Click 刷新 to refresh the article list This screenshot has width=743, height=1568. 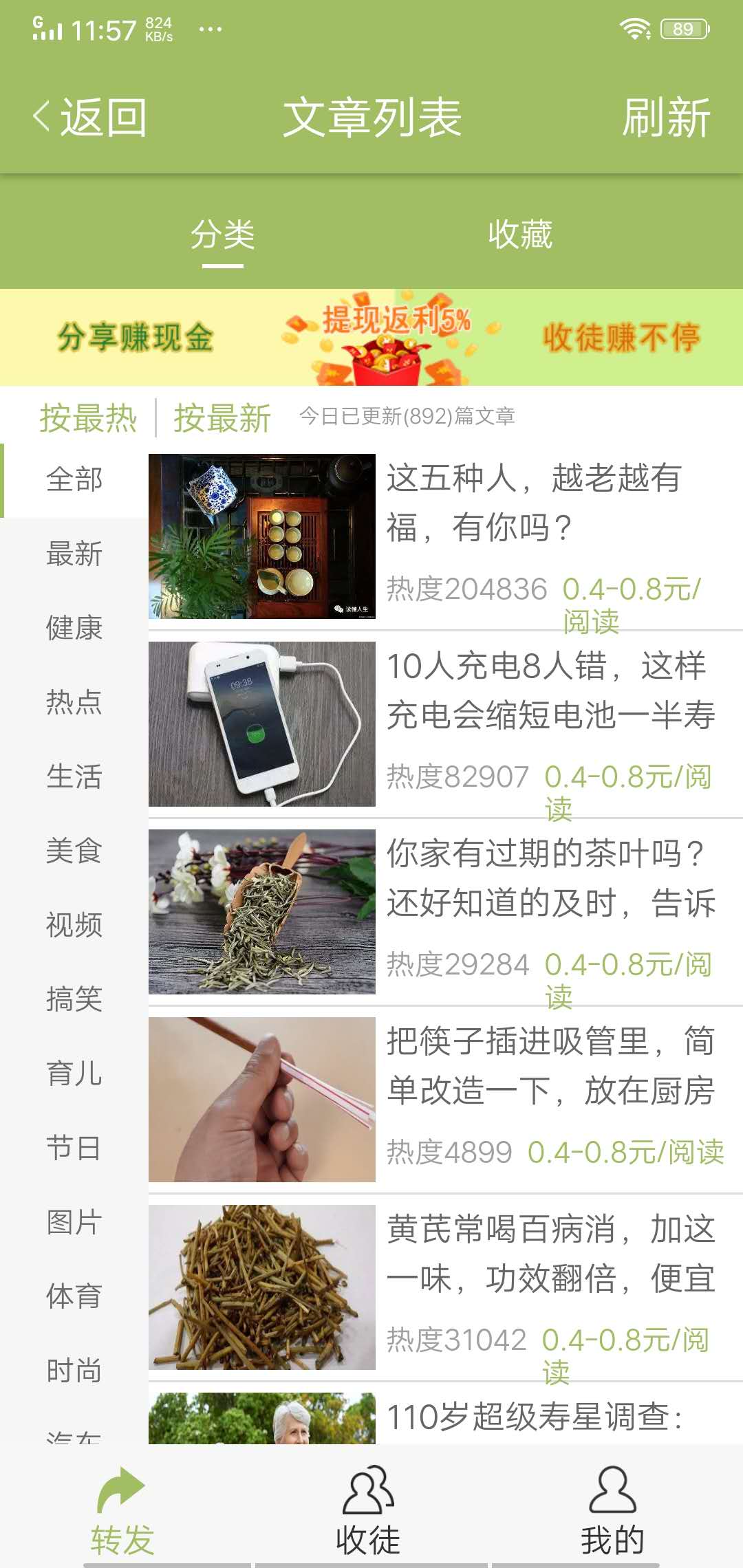tap(666, 117)
